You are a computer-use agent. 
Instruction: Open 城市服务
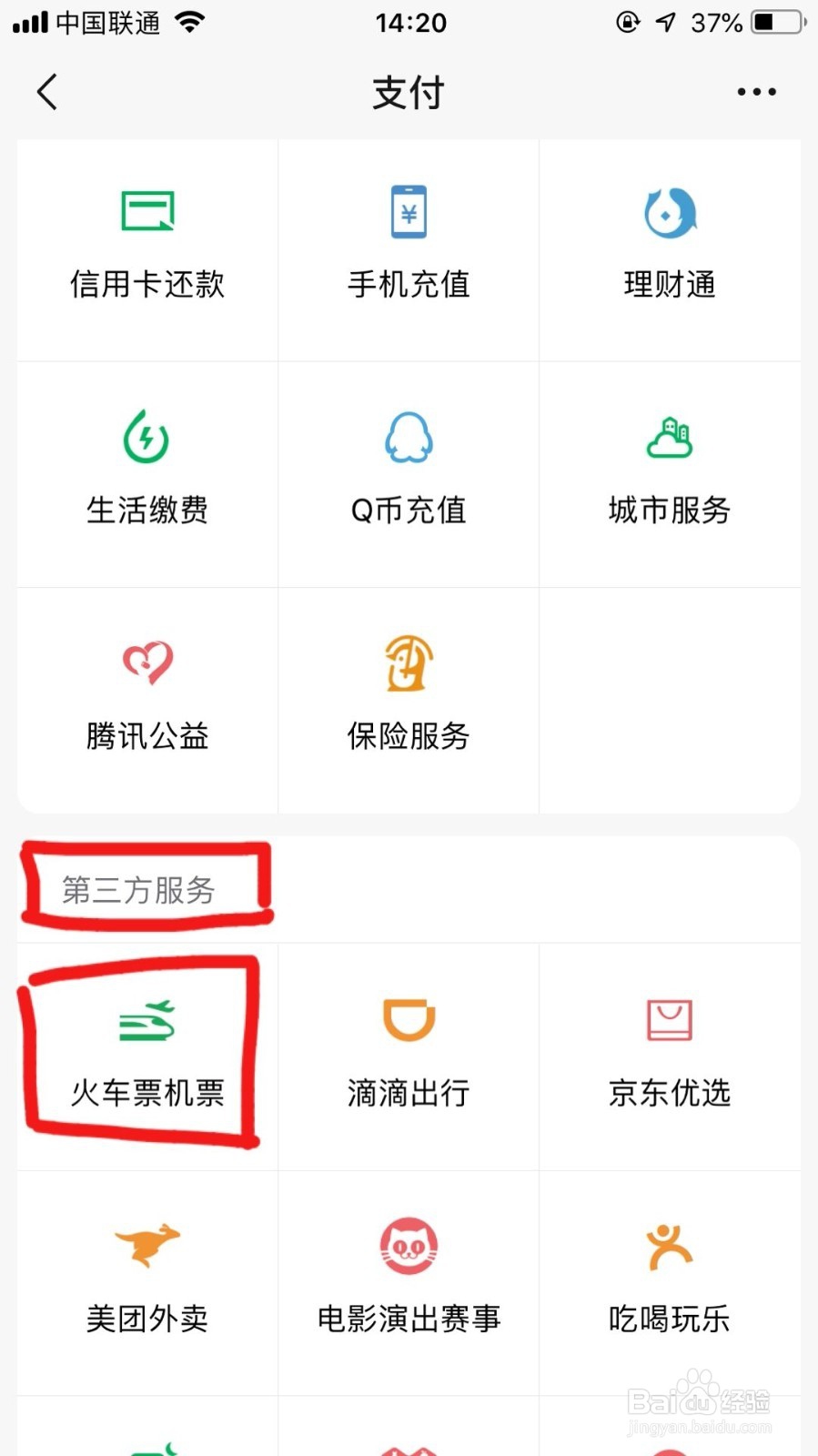(670, 475)
